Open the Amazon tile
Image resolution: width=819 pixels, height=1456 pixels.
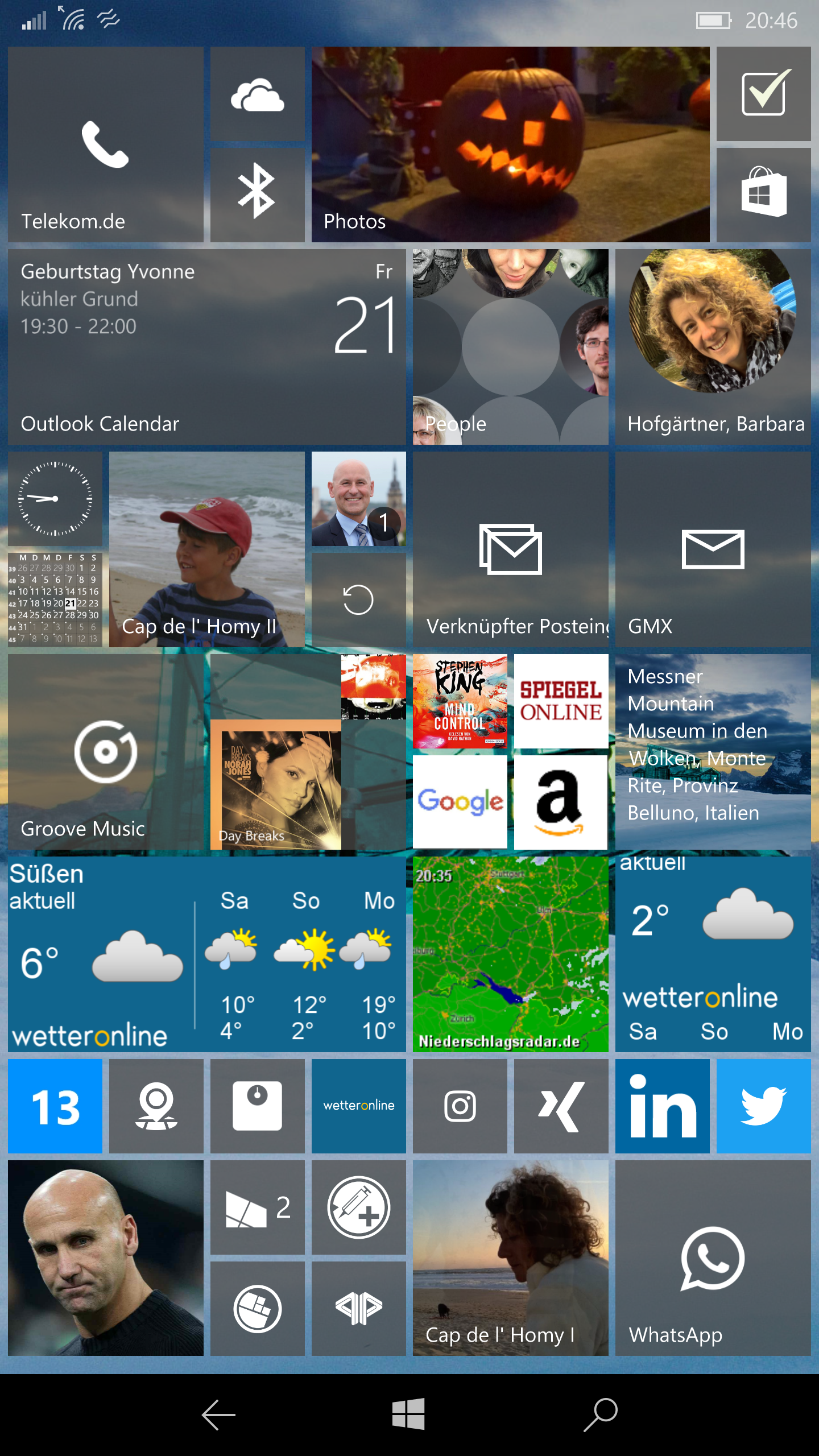click(561, 803)
